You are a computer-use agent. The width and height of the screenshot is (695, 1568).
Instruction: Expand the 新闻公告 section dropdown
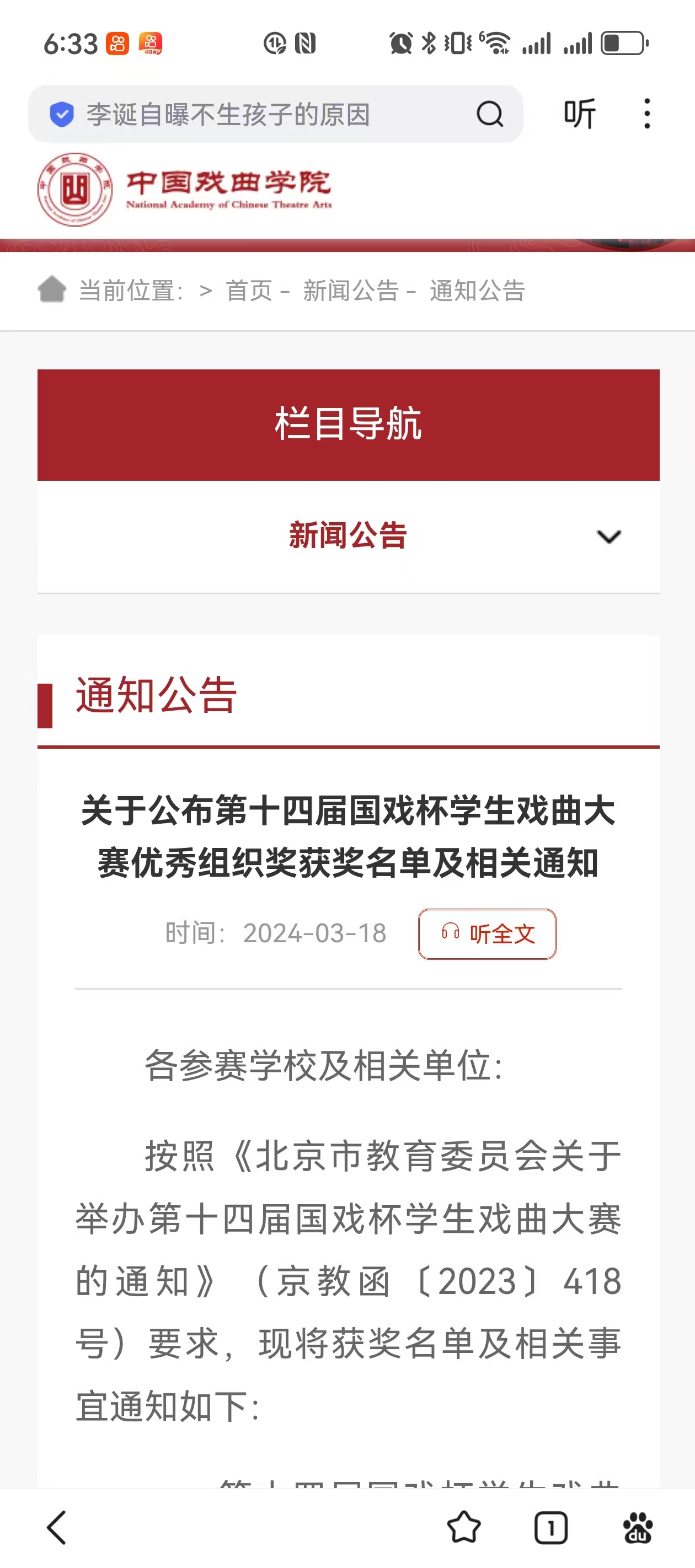pos(348,536)
